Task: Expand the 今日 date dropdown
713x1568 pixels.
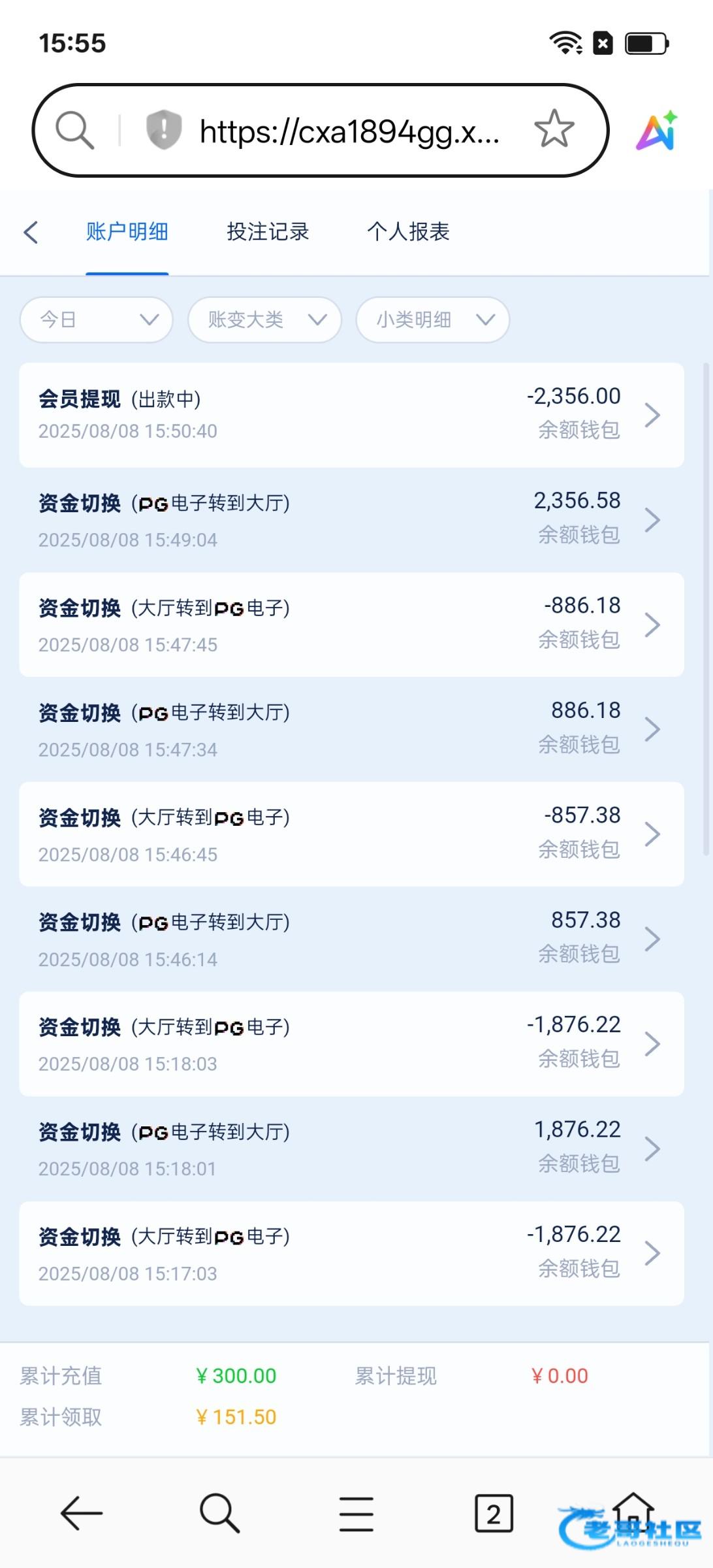Action: pyautogui.click(x=97, y=319)
